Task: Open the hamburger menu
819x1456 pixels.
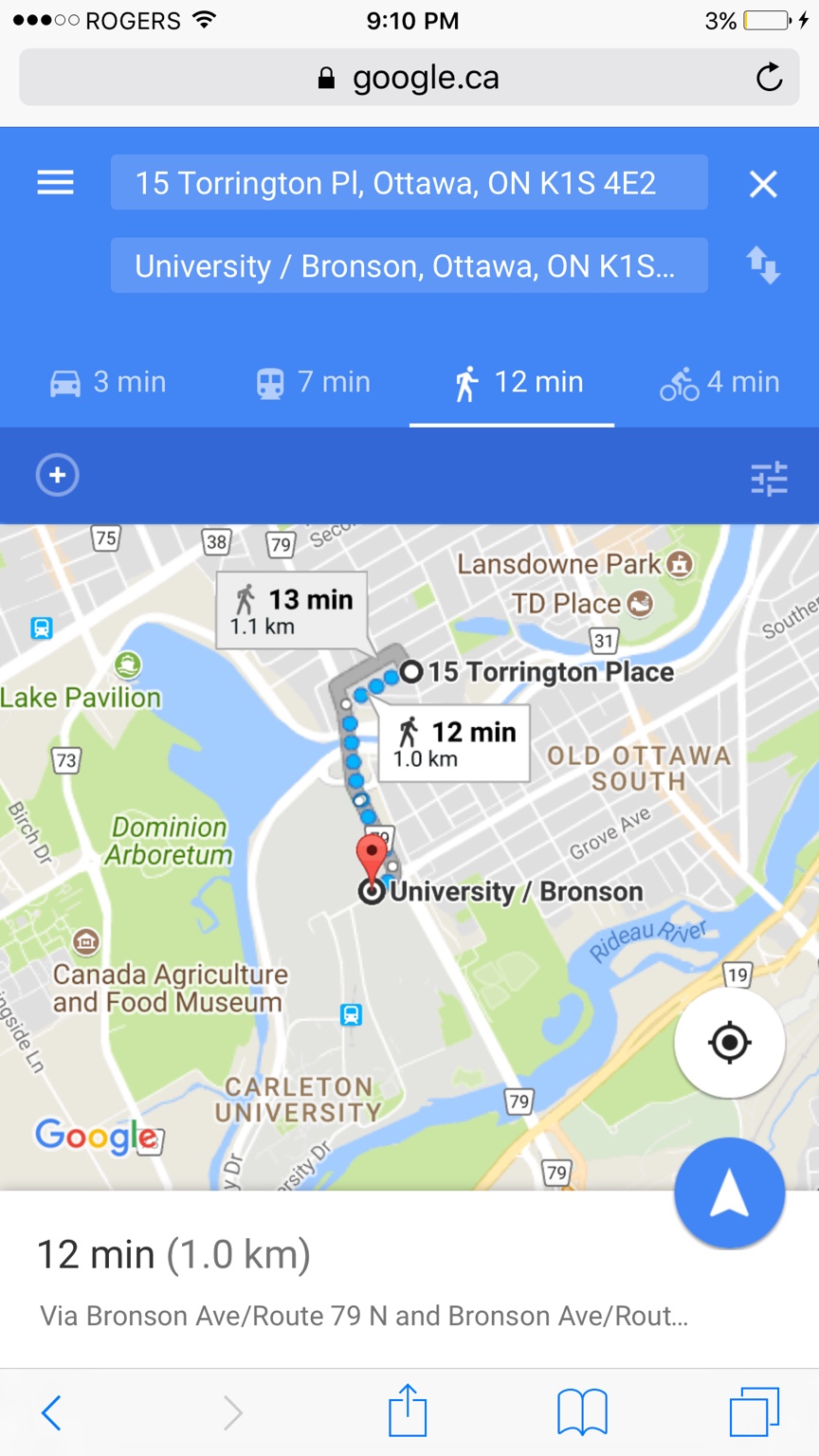Action: tap(55, 183)
